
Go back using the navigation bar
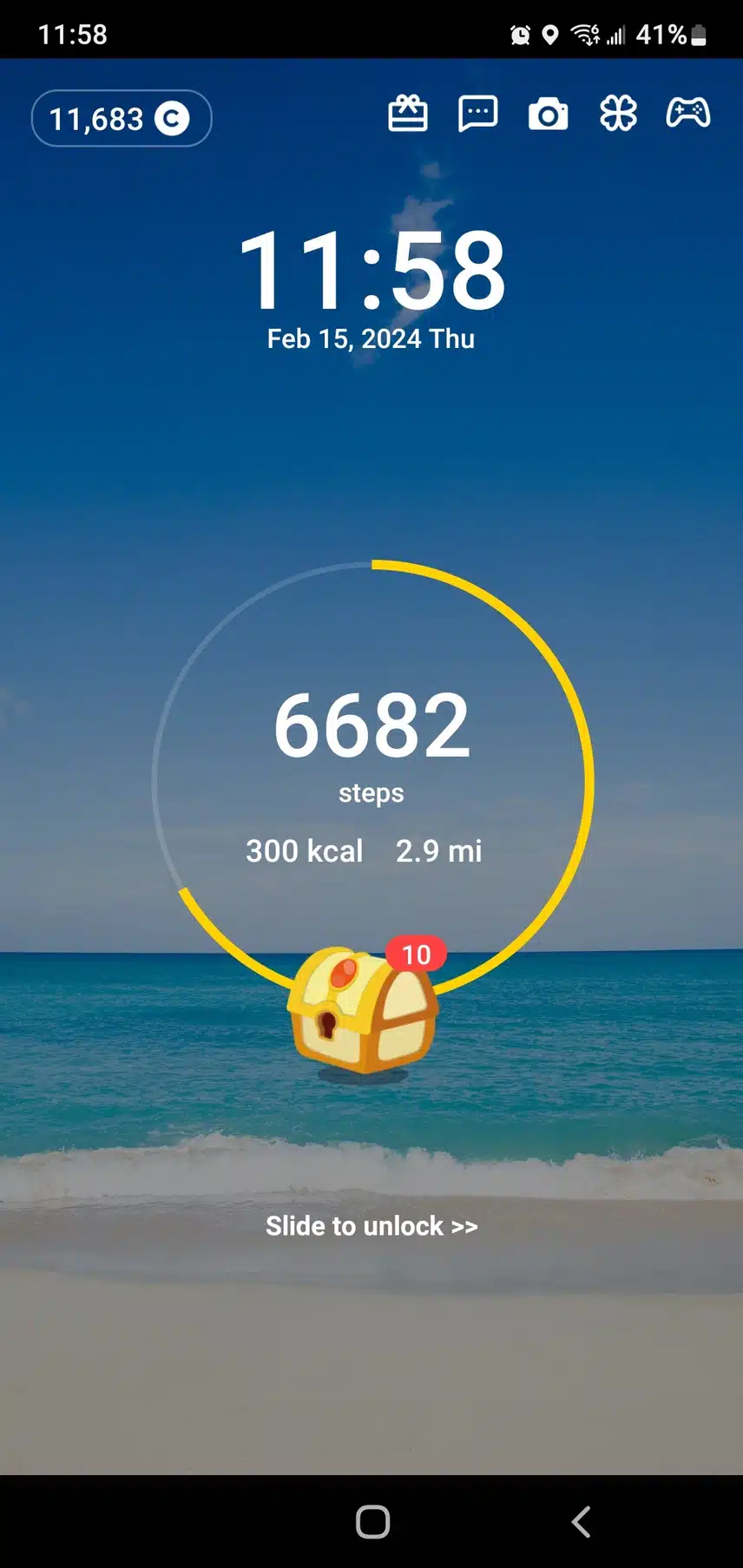[582, 1521]
